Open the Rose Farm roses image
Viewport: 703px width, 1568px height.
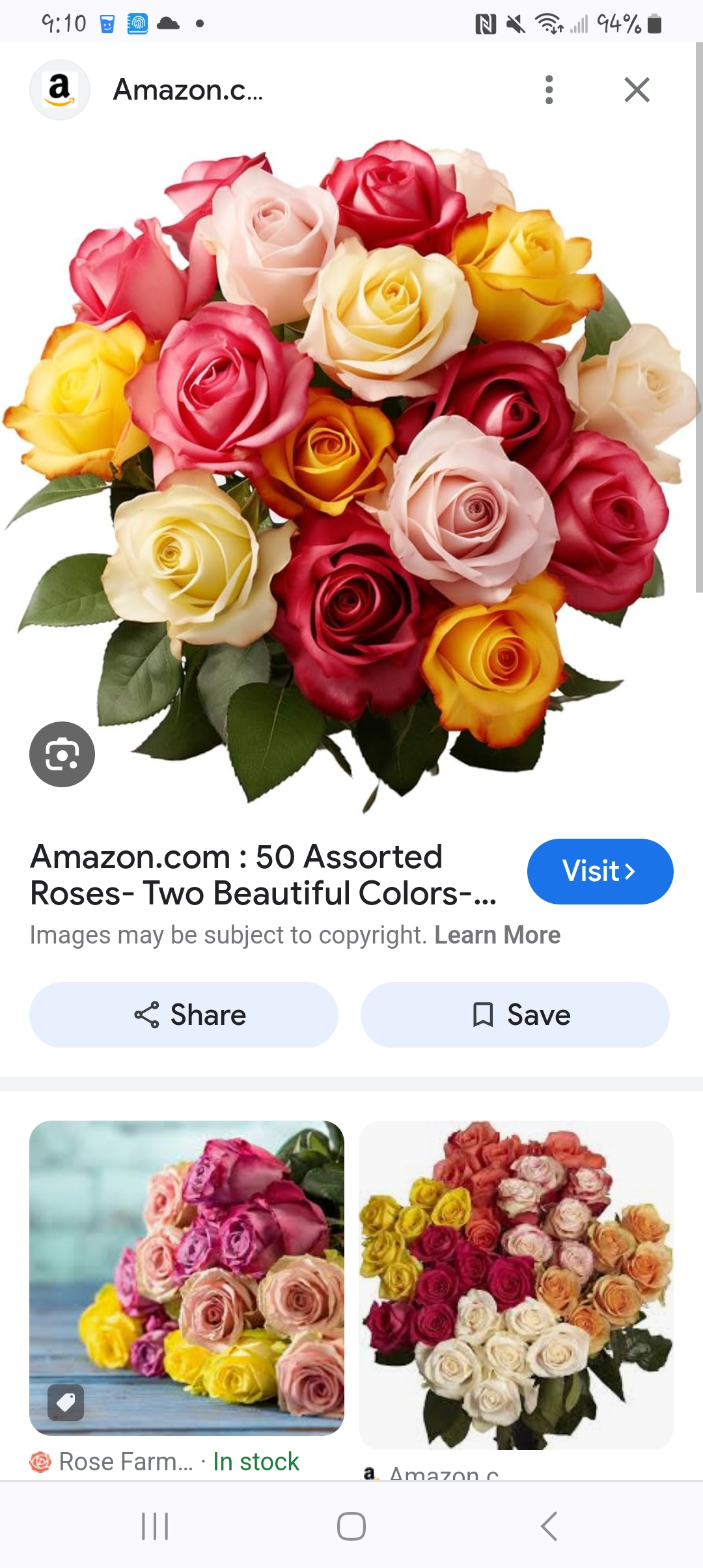(187, 1276)
